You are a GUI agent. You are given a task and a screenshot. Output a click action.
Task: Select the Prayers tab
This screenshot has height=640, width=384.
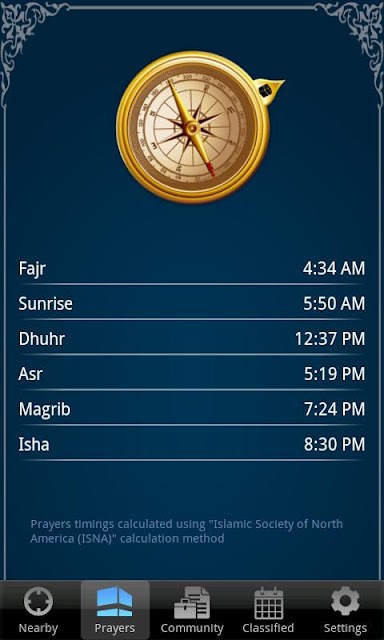click(x=115, y=610)
